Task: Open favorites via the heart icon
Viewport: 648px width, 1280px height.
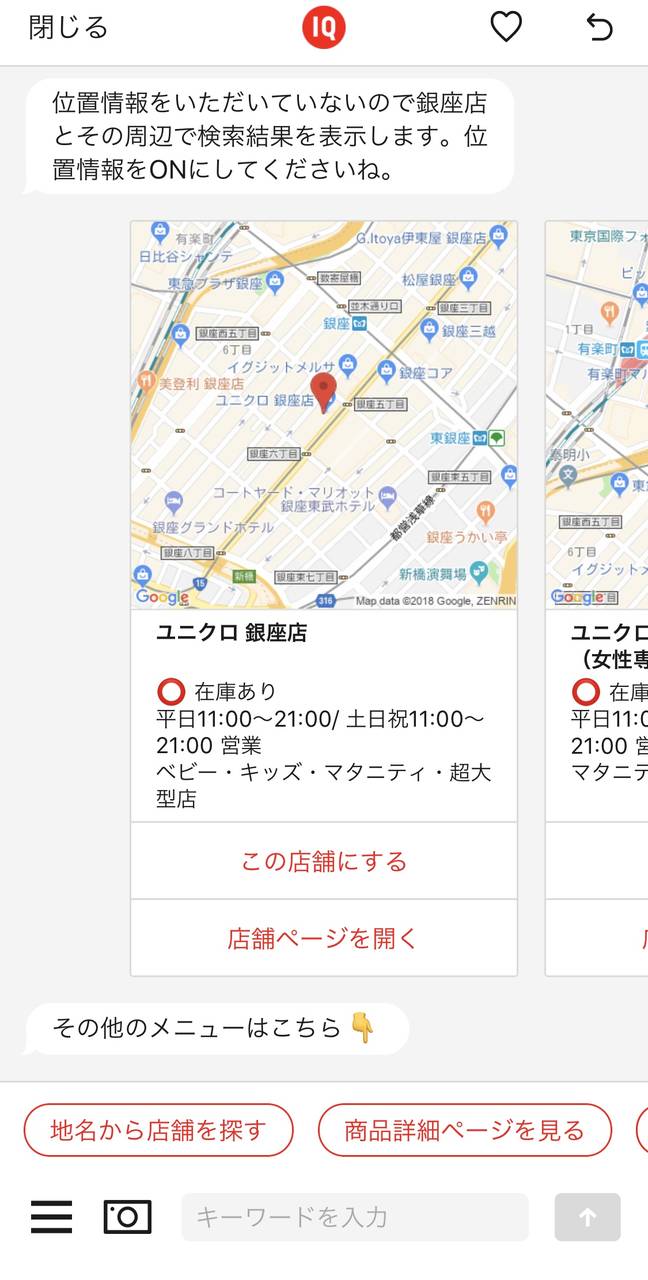Action: click(506, 28)
